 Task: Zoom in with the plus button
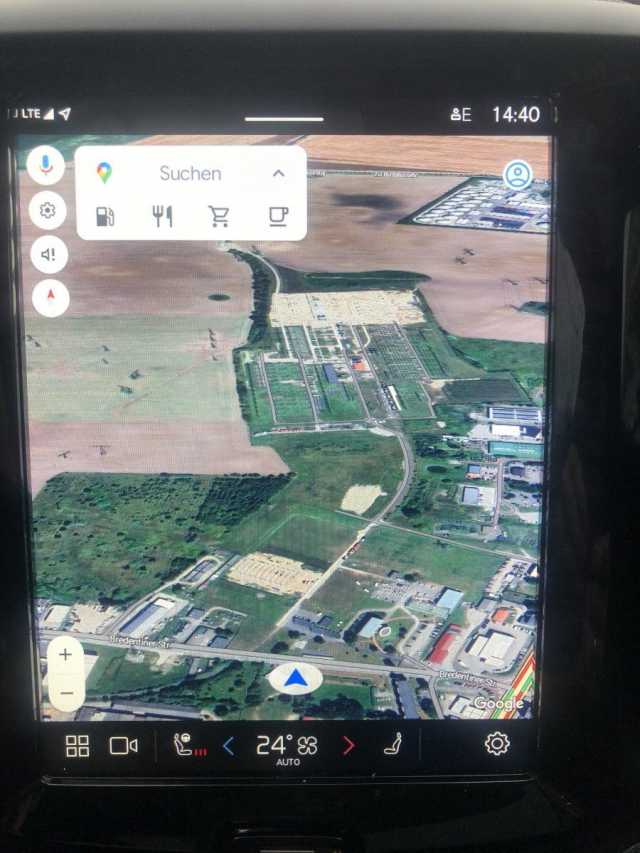click(x=65, y=655)
